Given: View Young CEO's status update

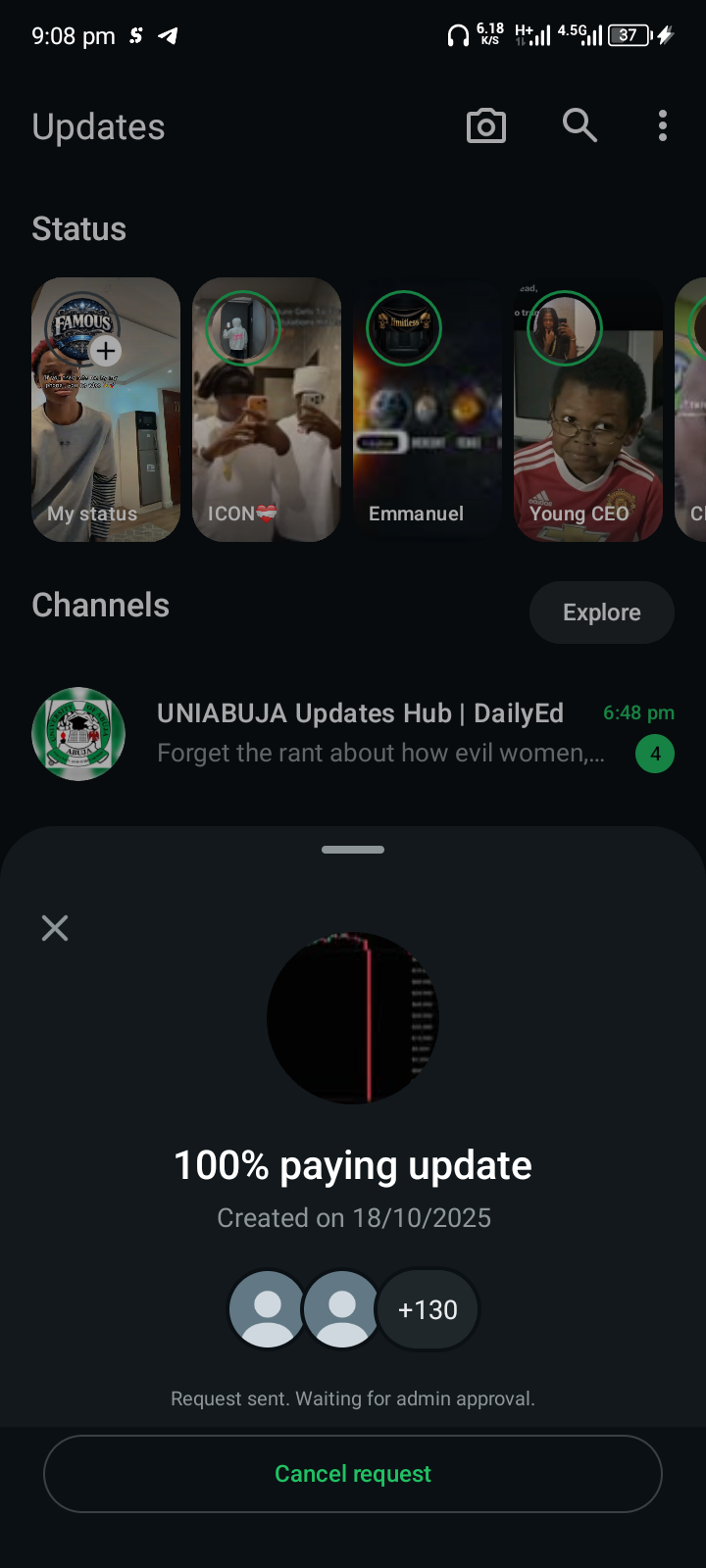Looking at the screenshot, I should (x=588, y=410).
